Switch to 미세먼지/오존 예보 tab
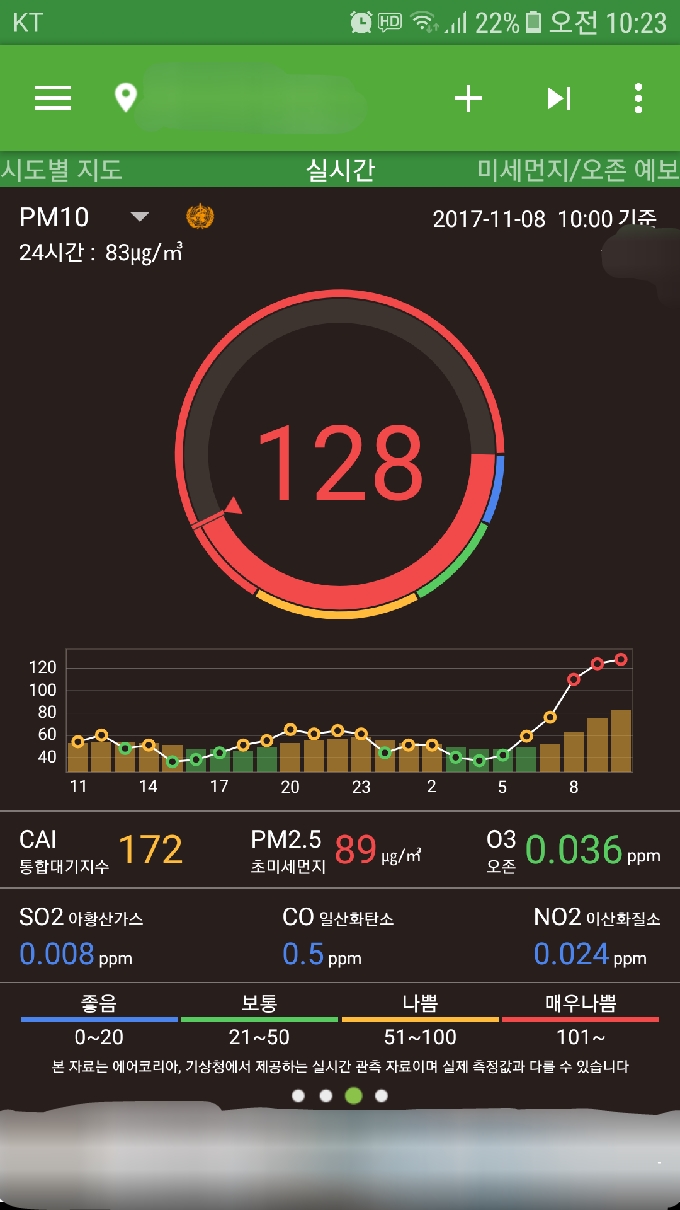The height and width of the screenshot is (1210, 680). 578,170
